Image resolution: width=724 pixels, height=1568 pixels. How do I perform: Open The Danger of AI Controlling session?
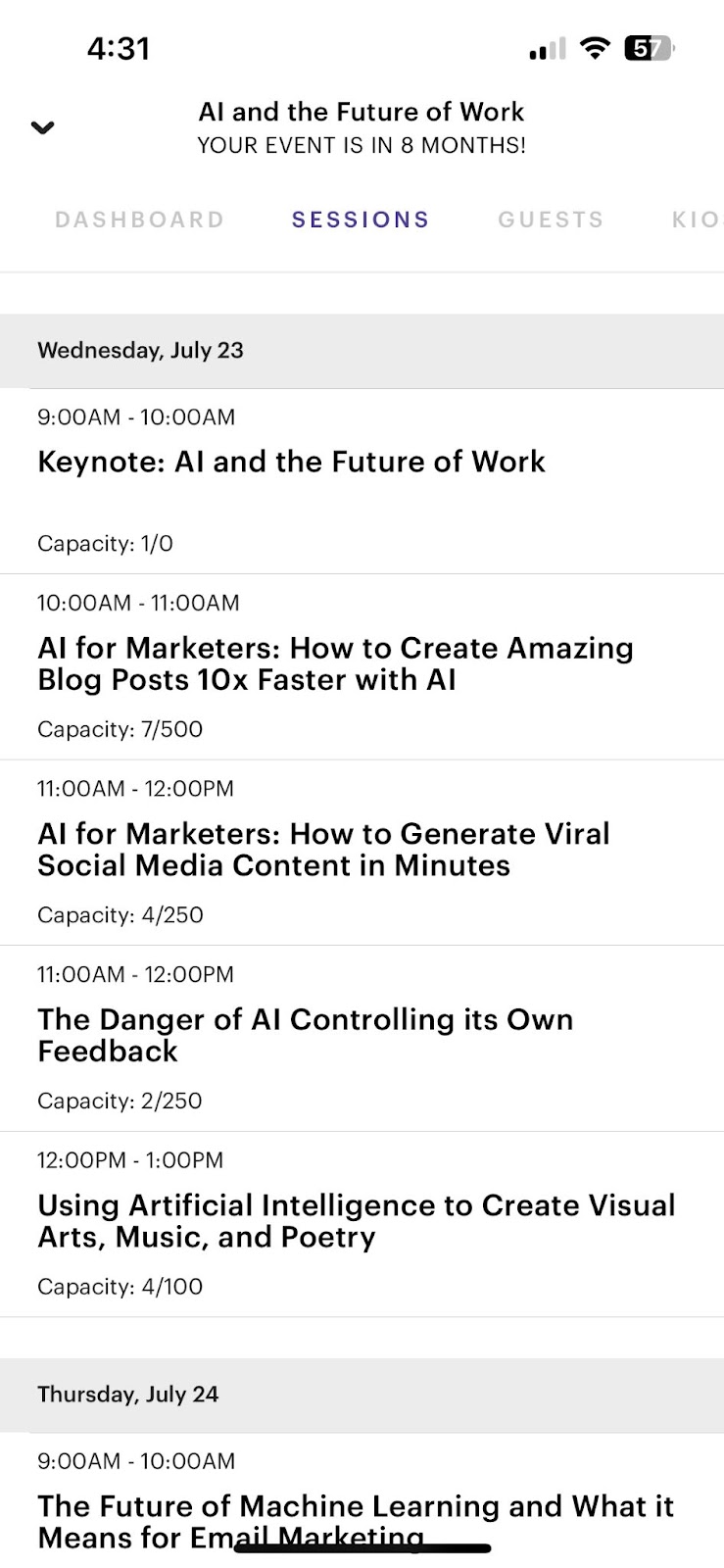click(x=362, y=1039)
